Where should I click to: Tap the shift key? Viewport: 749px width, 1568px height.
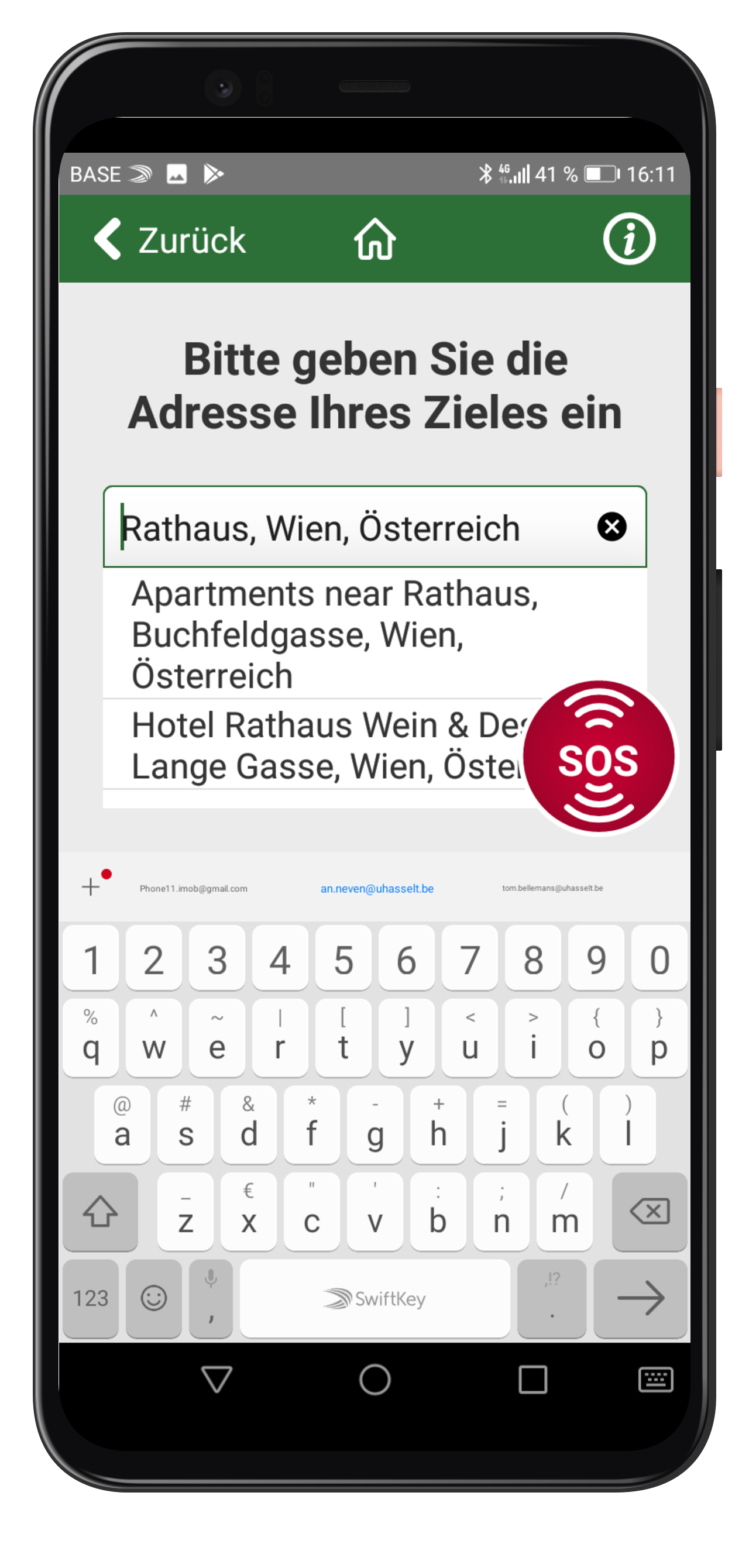click(x=101, y=1212)
